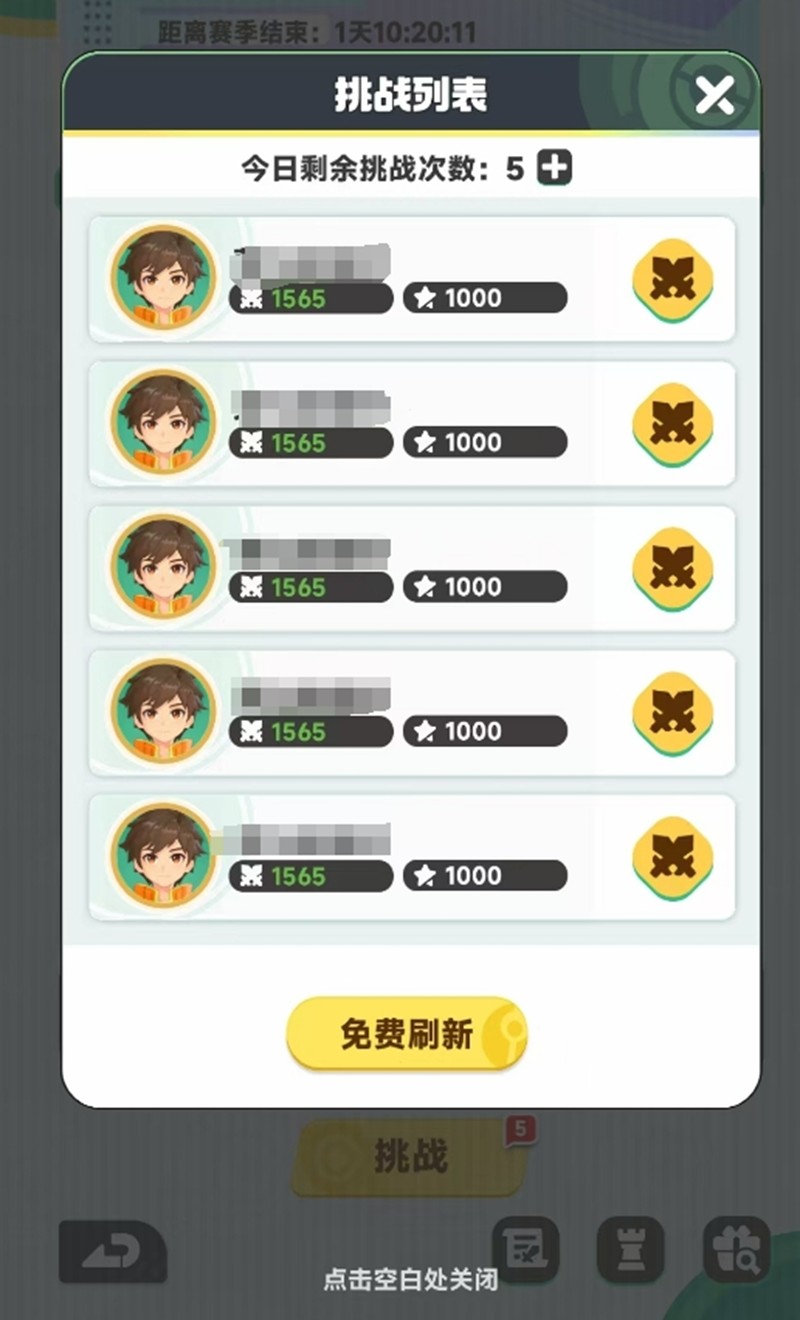
Task: Add more daily challenge attempts
Action: (554, 168)
